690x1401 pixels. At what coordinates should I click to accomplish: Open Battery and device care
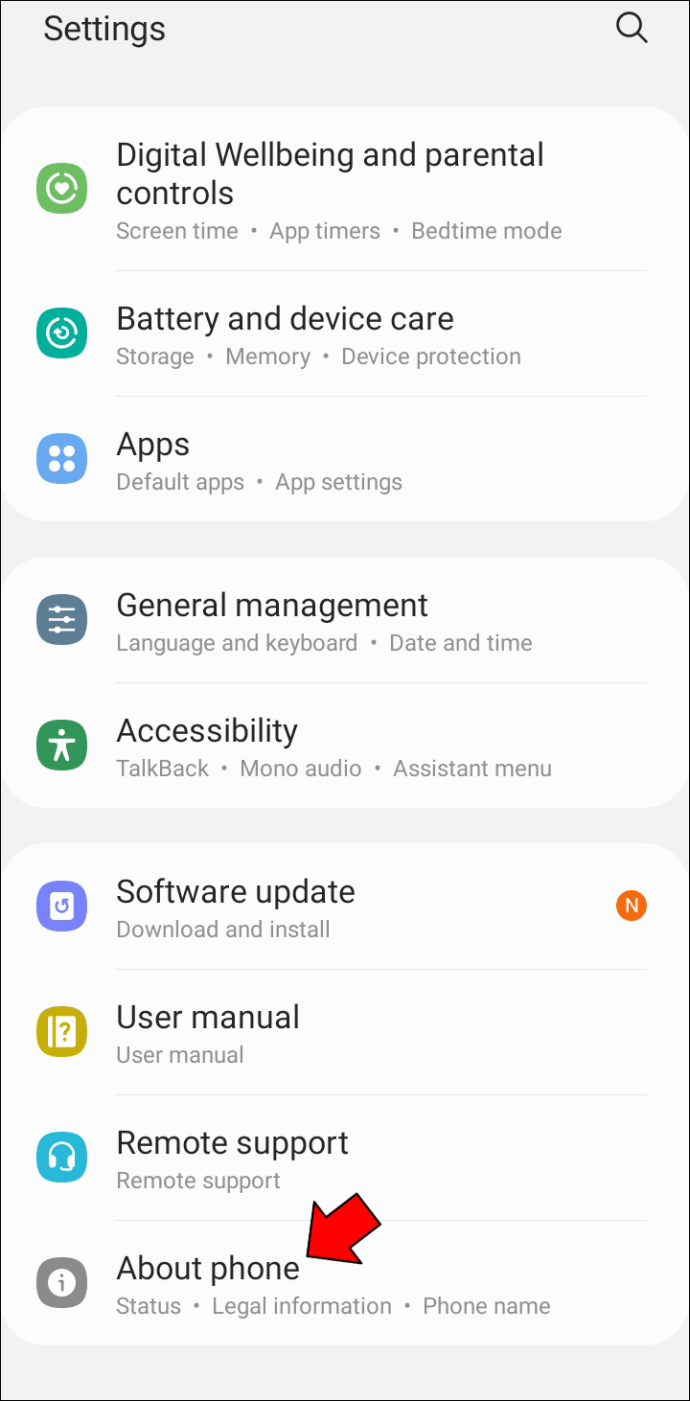[345, 334]
